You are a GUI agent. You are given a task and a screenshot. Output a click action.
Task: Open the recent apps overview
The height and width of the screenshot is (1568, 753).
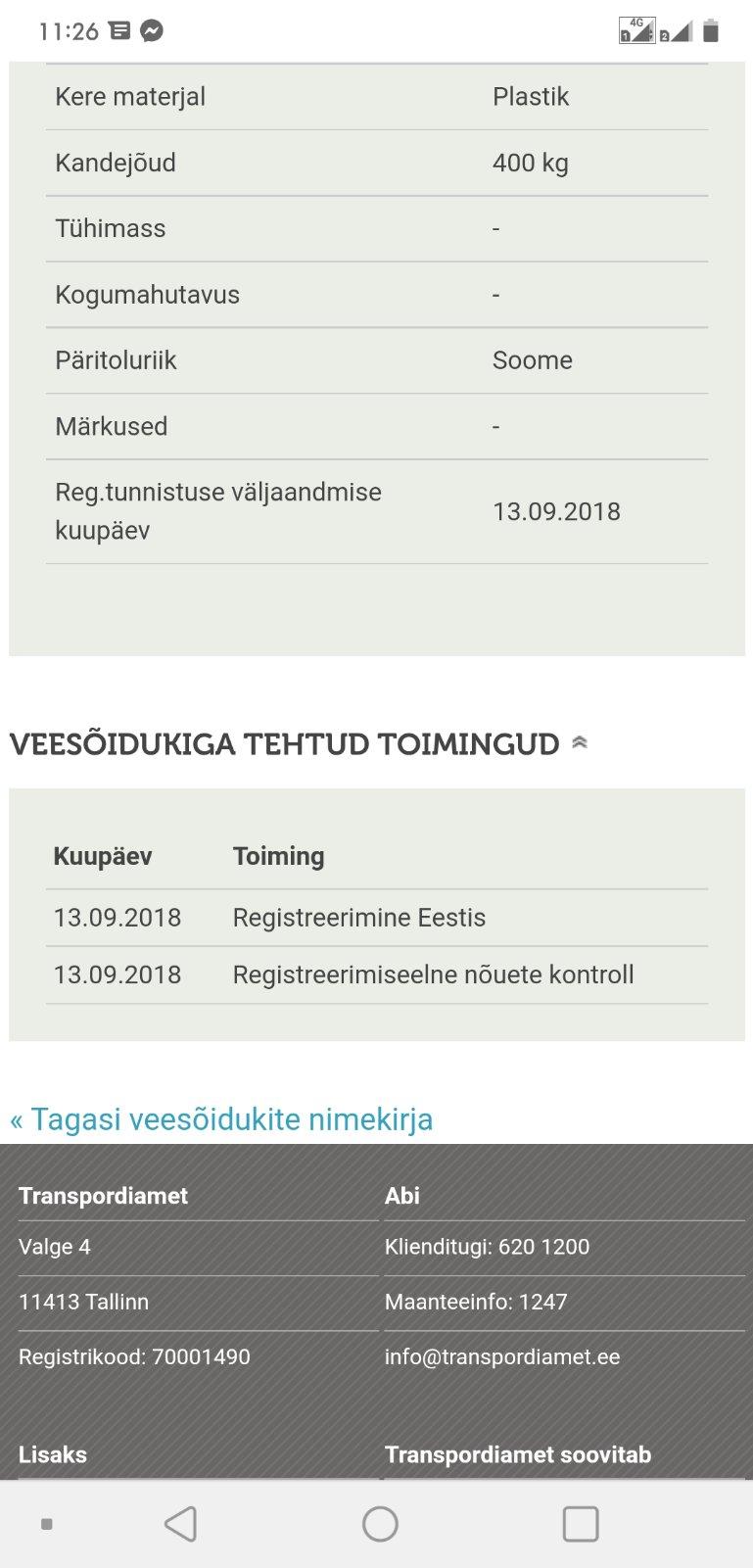[581, 1524]
